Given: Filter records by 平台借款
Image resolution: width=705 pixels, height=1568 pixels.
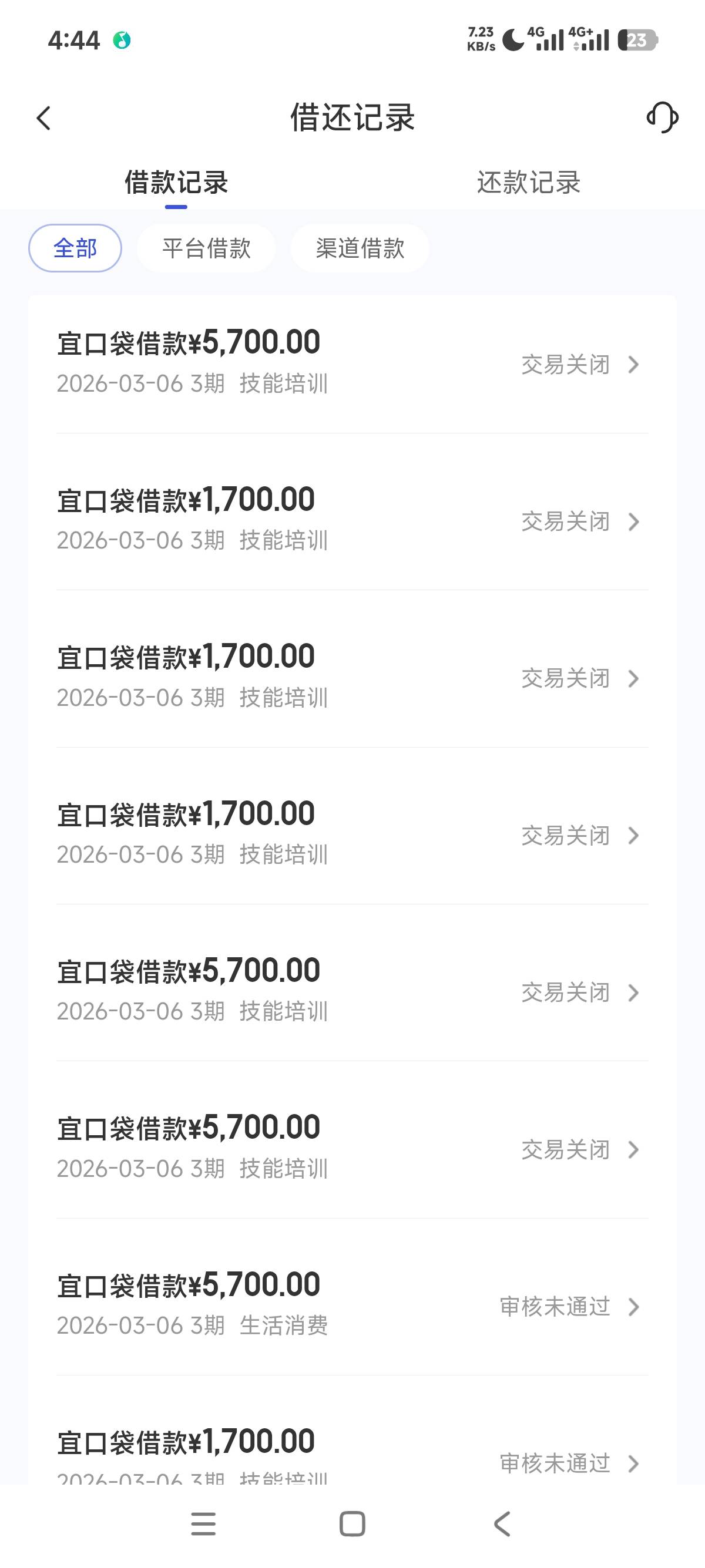Looking at the screenshot, I should point(206,248).
